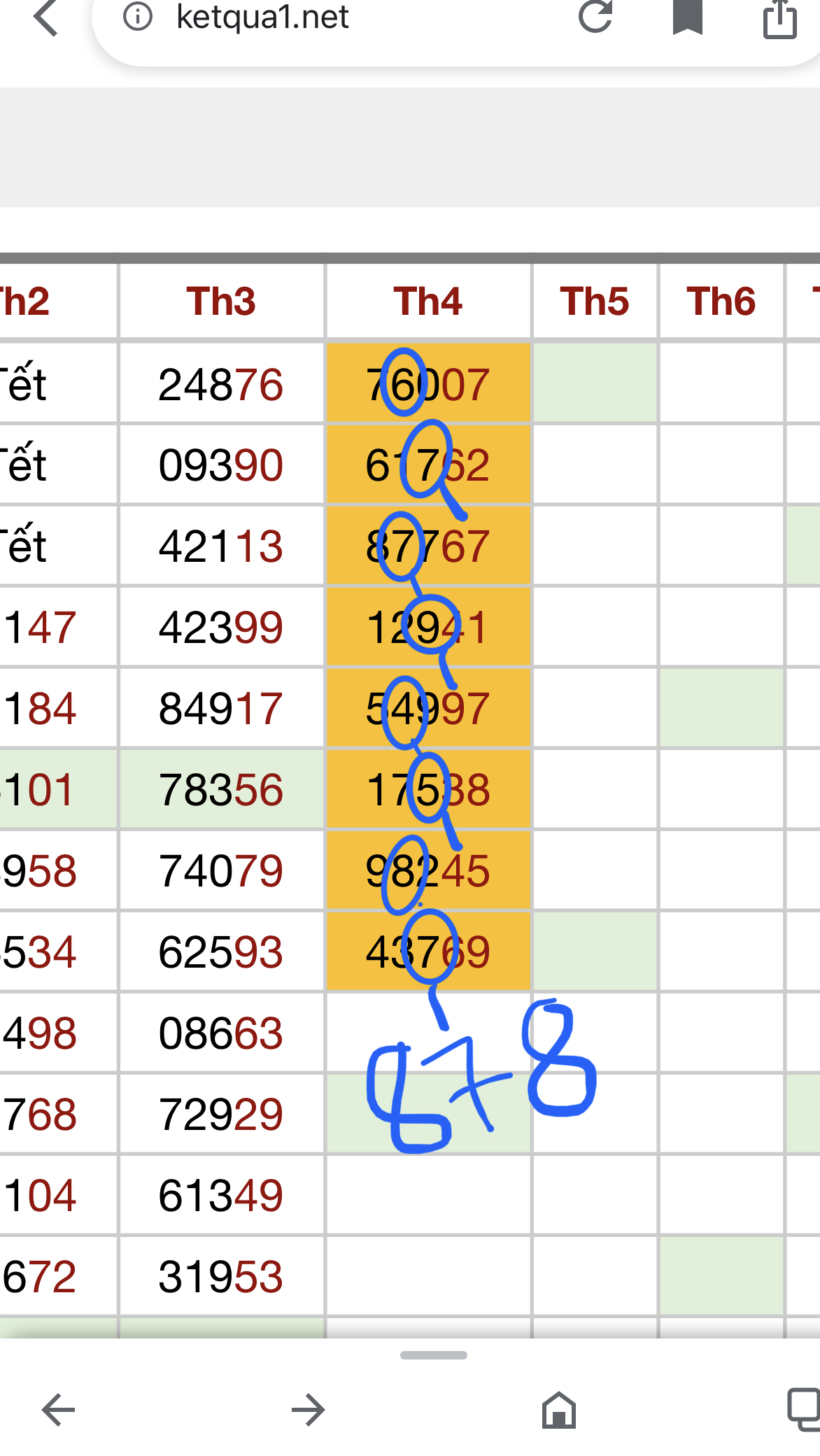View site info icon in address bar

pos(137,16)
